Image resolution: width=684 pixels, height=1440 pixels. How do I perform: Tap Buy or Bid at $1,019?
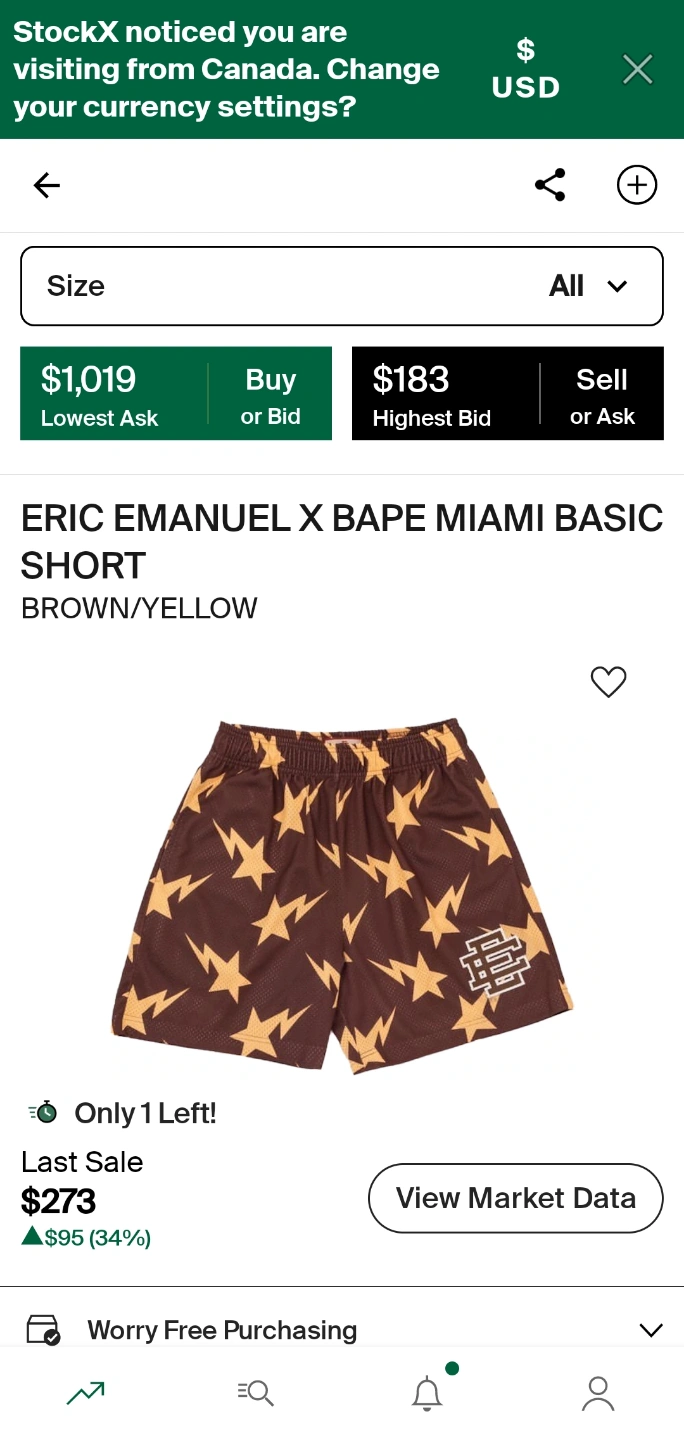tap(176, 393)
